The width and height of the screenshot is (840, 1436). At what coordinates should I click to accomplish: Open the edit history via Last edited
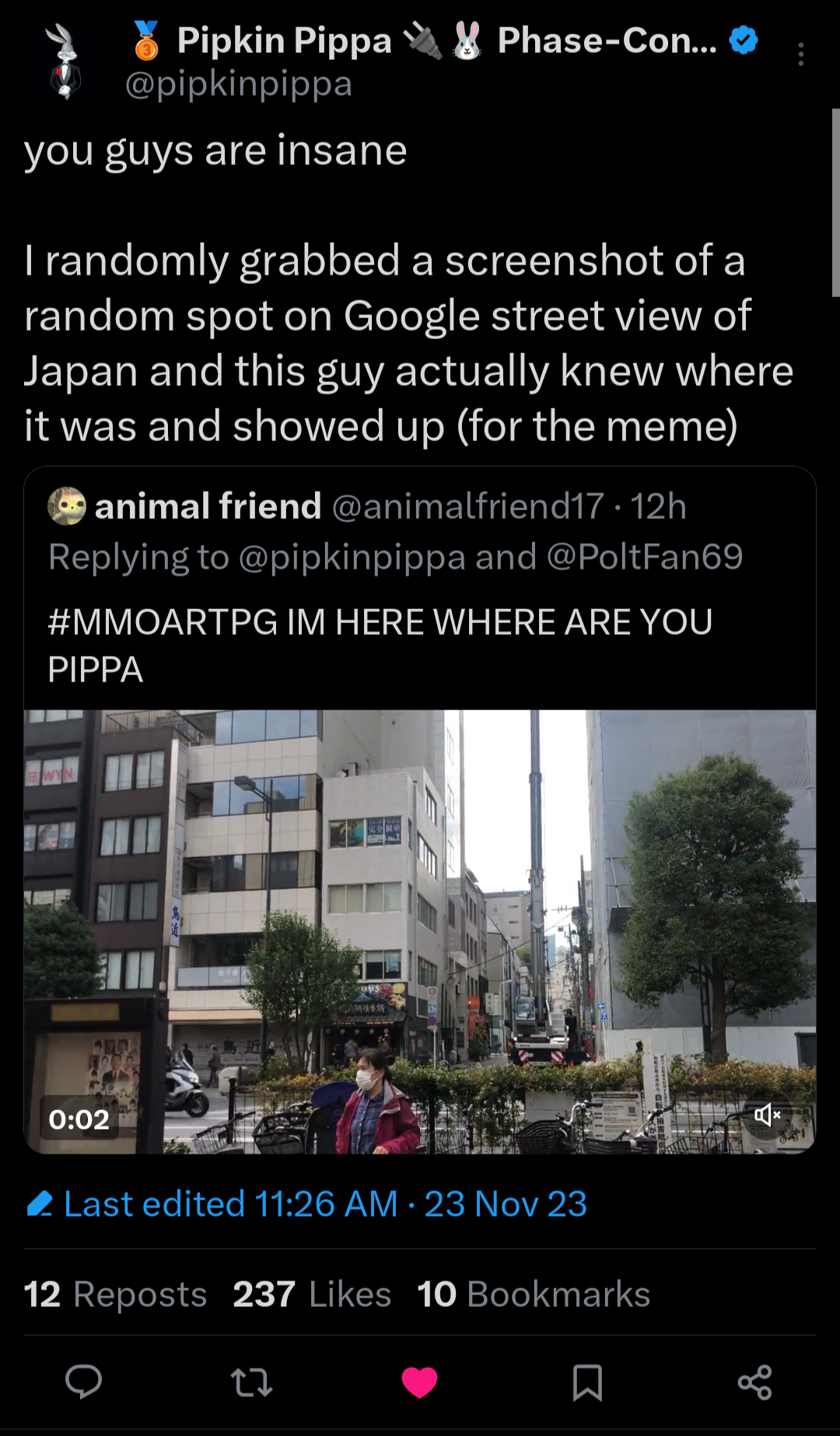tap(306, 1204)
